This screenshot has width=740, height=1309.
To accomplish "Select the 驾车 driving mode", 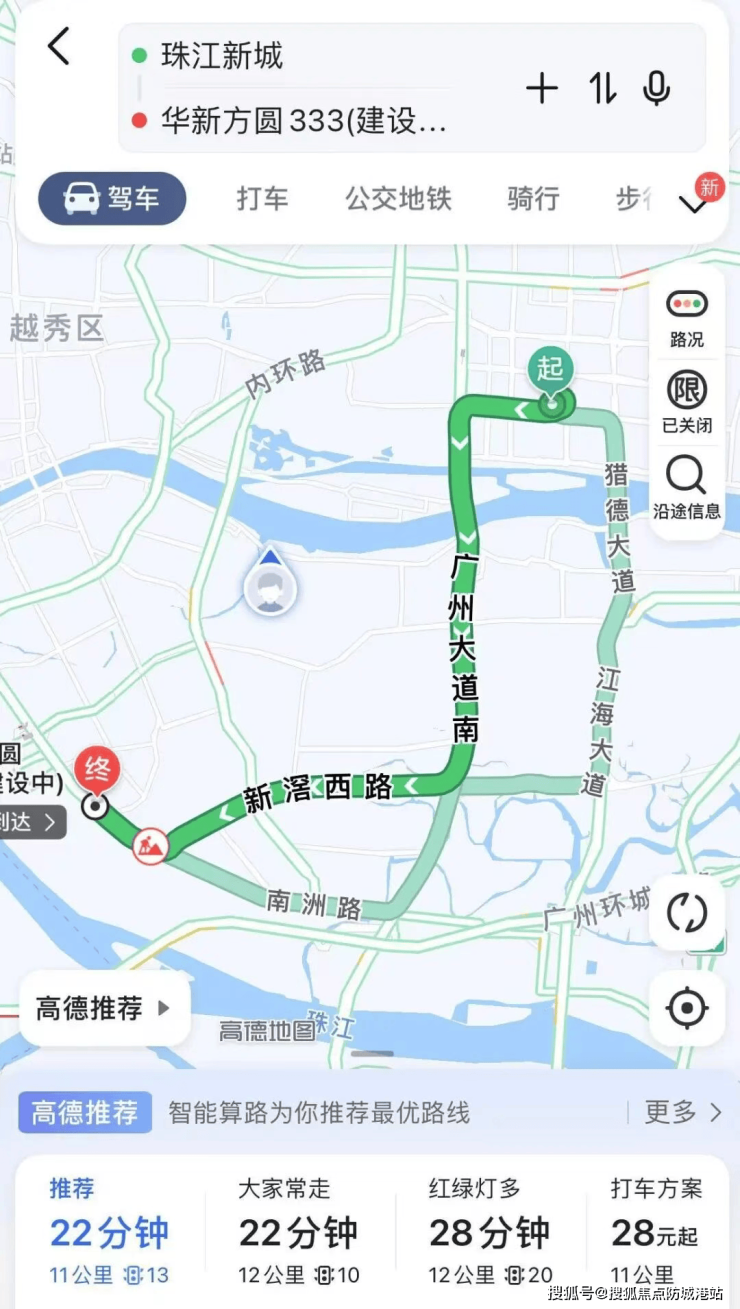I will coord(112,198).
